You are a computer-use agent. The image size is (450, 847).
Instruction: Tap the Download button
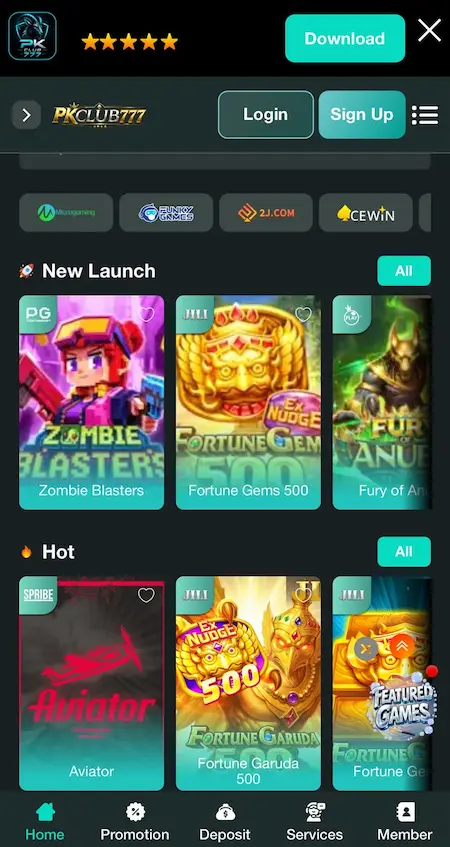[x=345, y=38]
